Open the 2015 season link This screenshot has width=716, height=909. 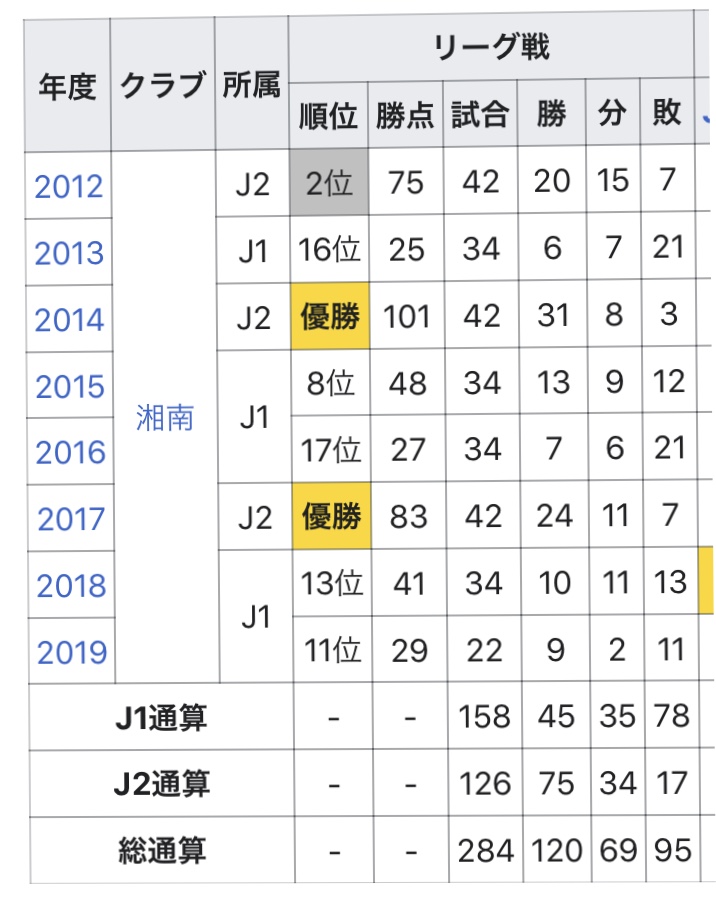(69, 387)
